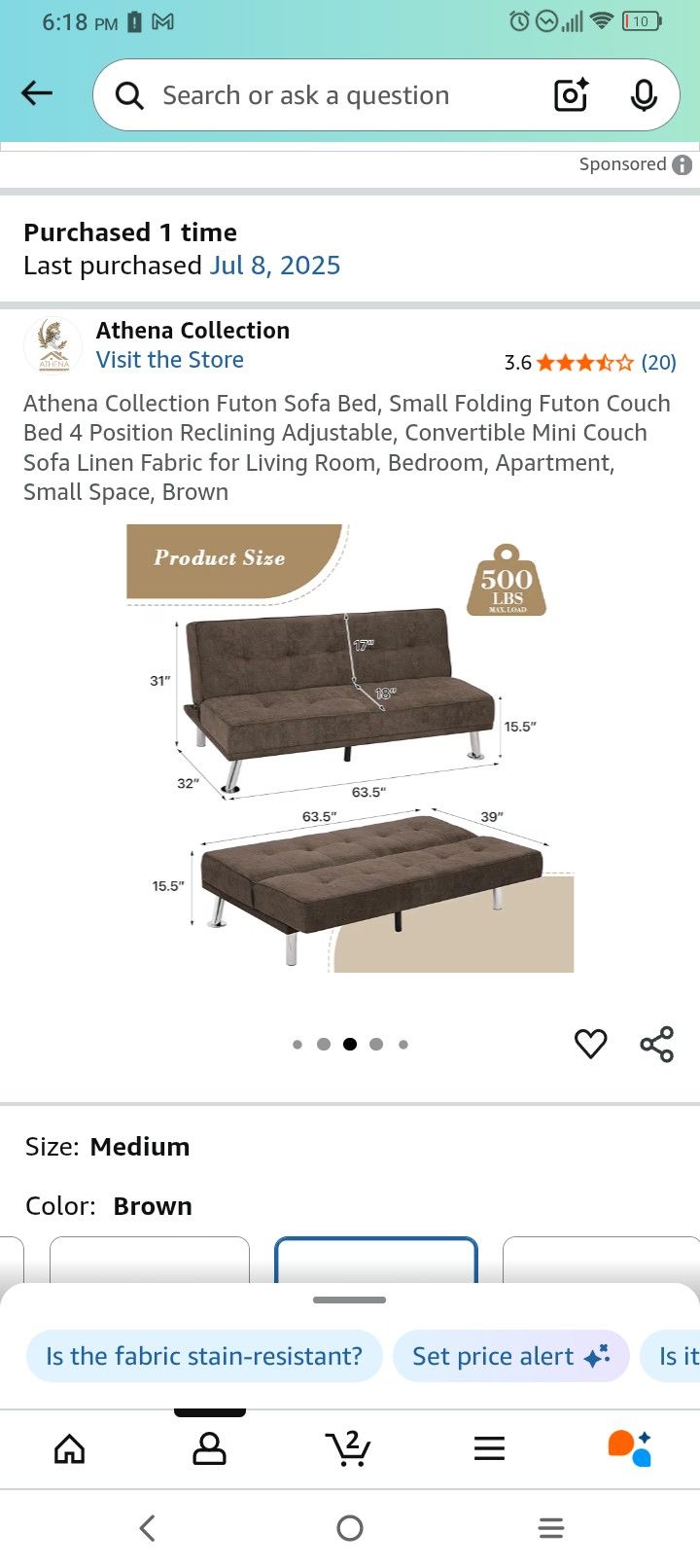Go to Amazon home via home icon
700x1568 pixels.
pyautogui.click(x=70, y=1448)
